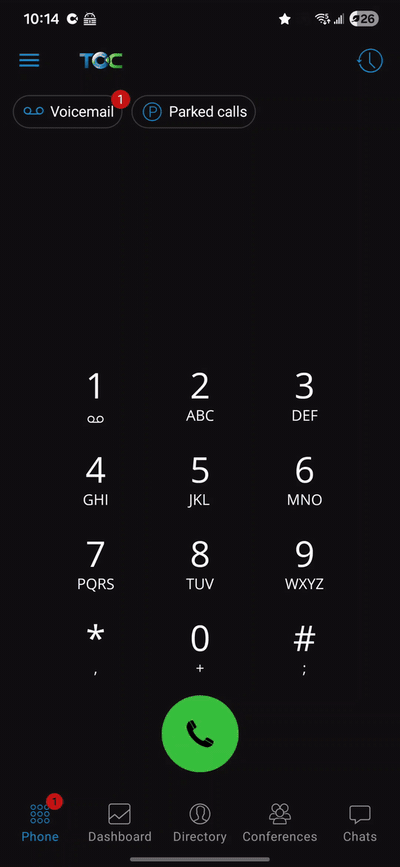Open the call history clock icon
This screenshot has height=867, width=400.
coord(370,61)
